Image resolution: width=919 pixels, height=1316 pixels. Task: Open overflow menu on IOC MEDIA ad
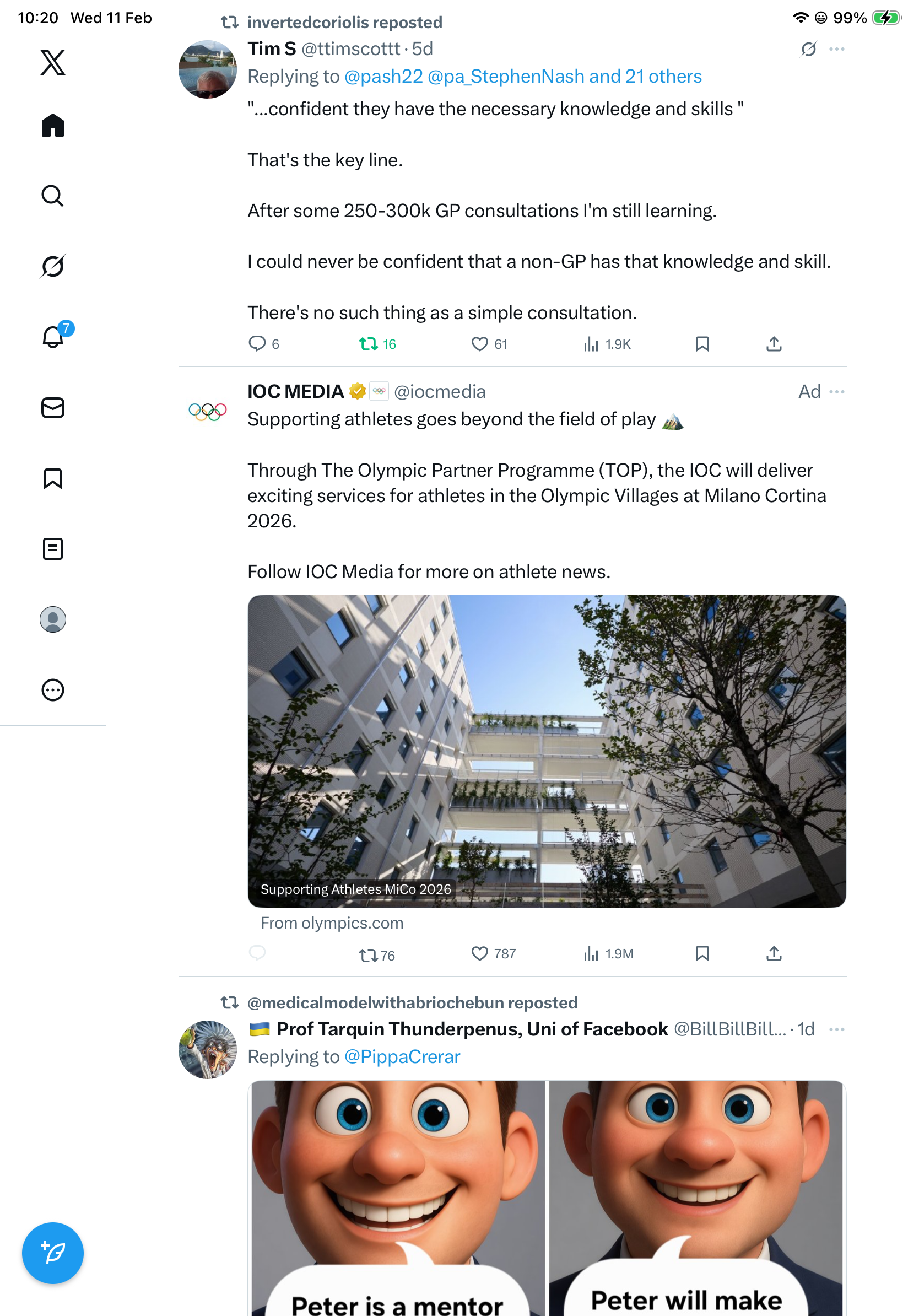point(836,391)
